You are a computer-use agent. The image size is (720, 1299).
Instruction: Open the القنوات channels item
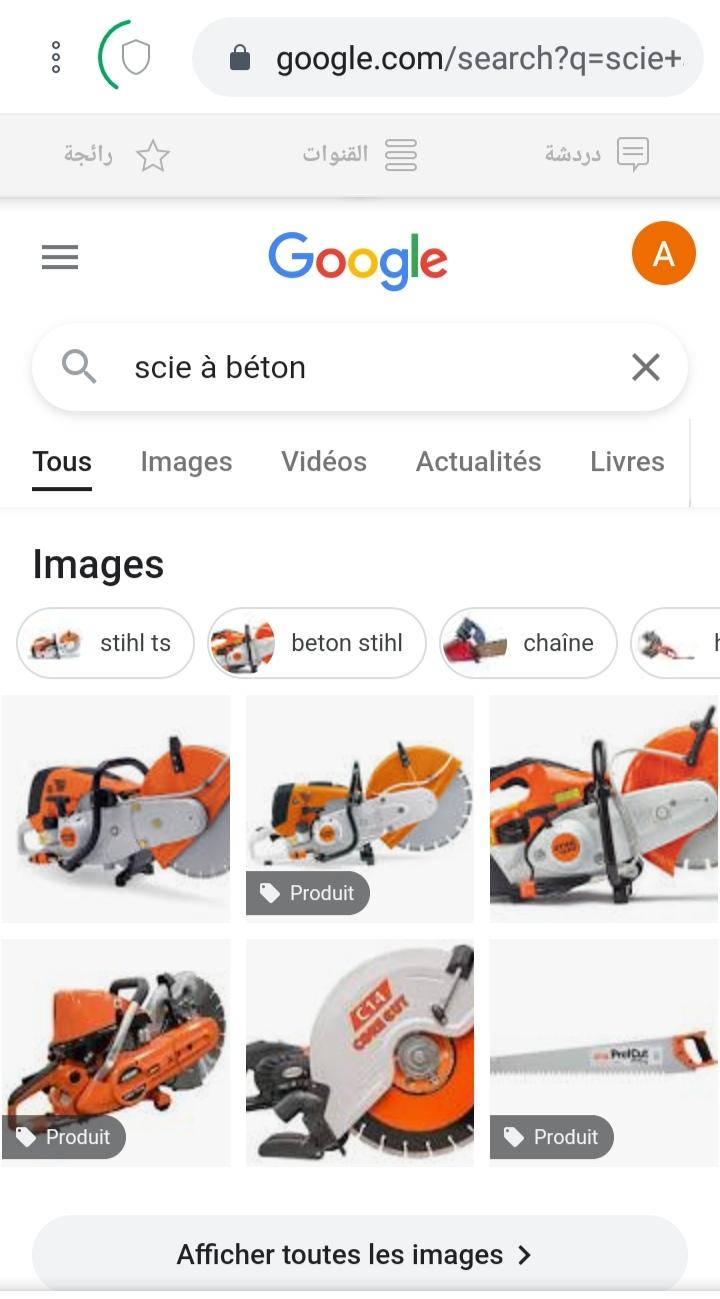[360, 155]
